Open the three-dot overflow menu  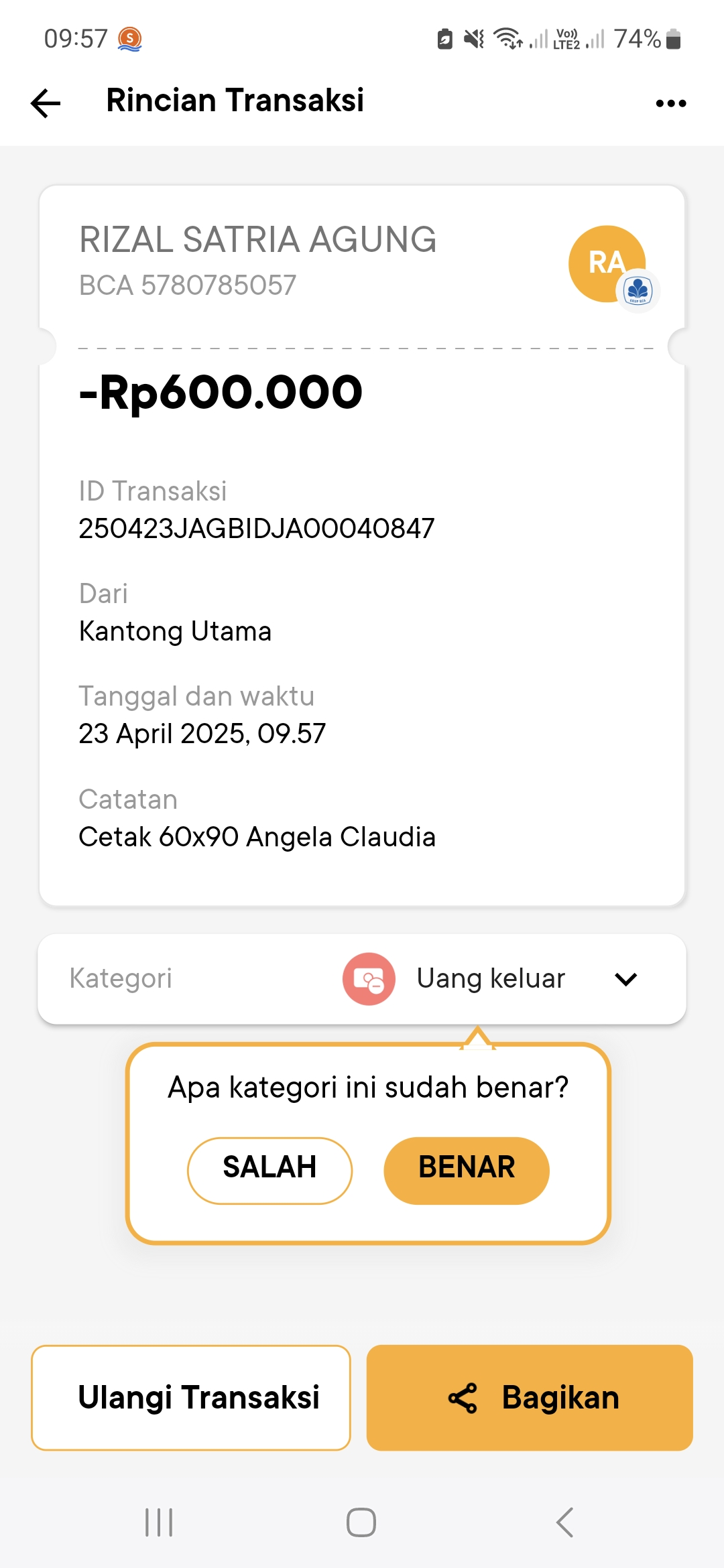click(x=670, y=103)
